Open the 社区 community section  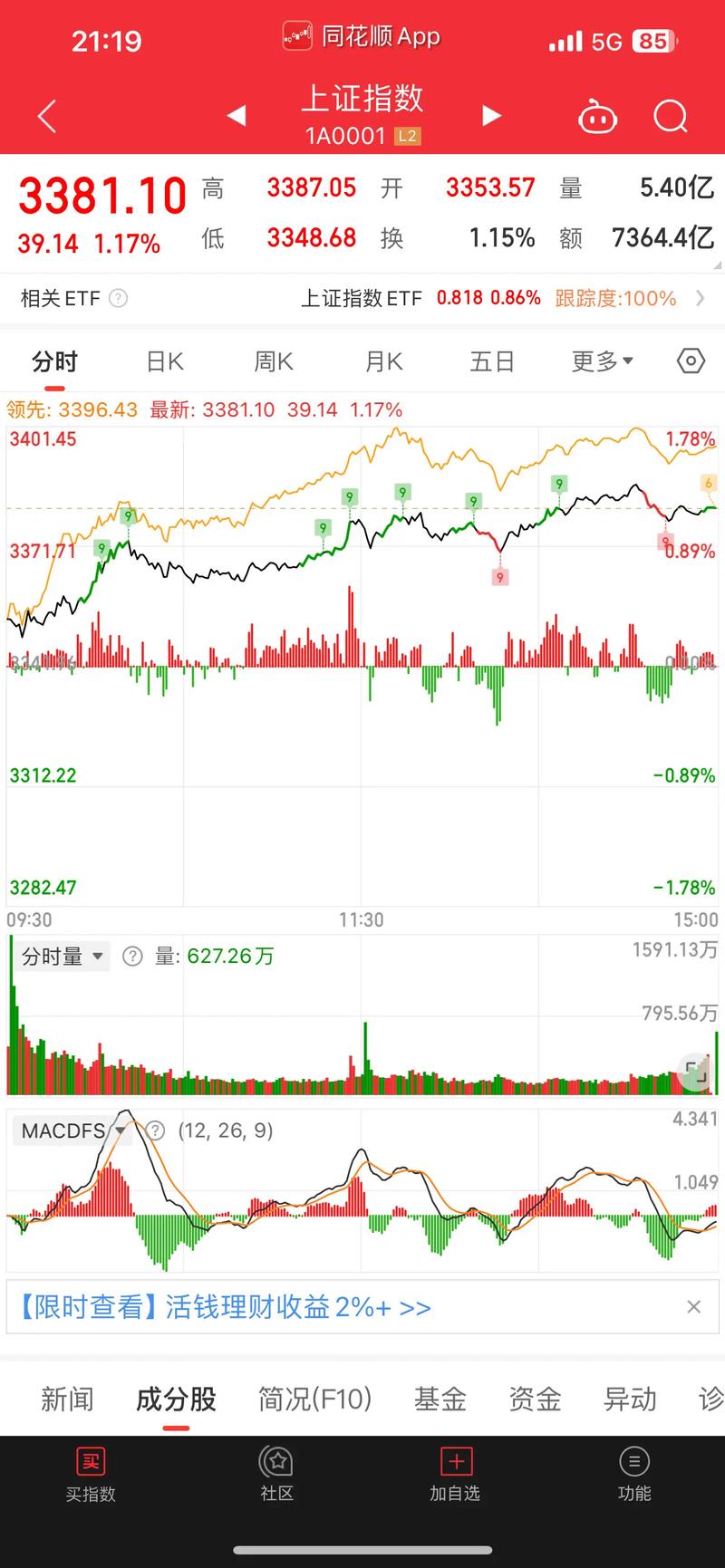[x=276, y=1475]
